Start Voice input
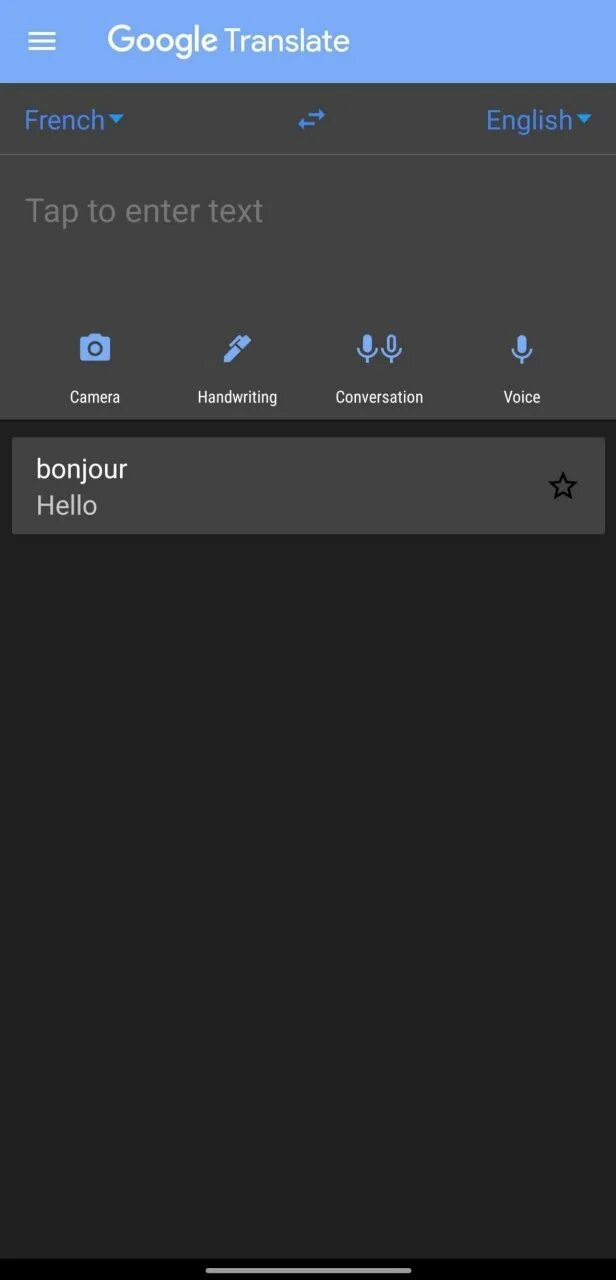Image resolution: width=616 pixels, height=1280 pixels. click(x=521, y=368)
